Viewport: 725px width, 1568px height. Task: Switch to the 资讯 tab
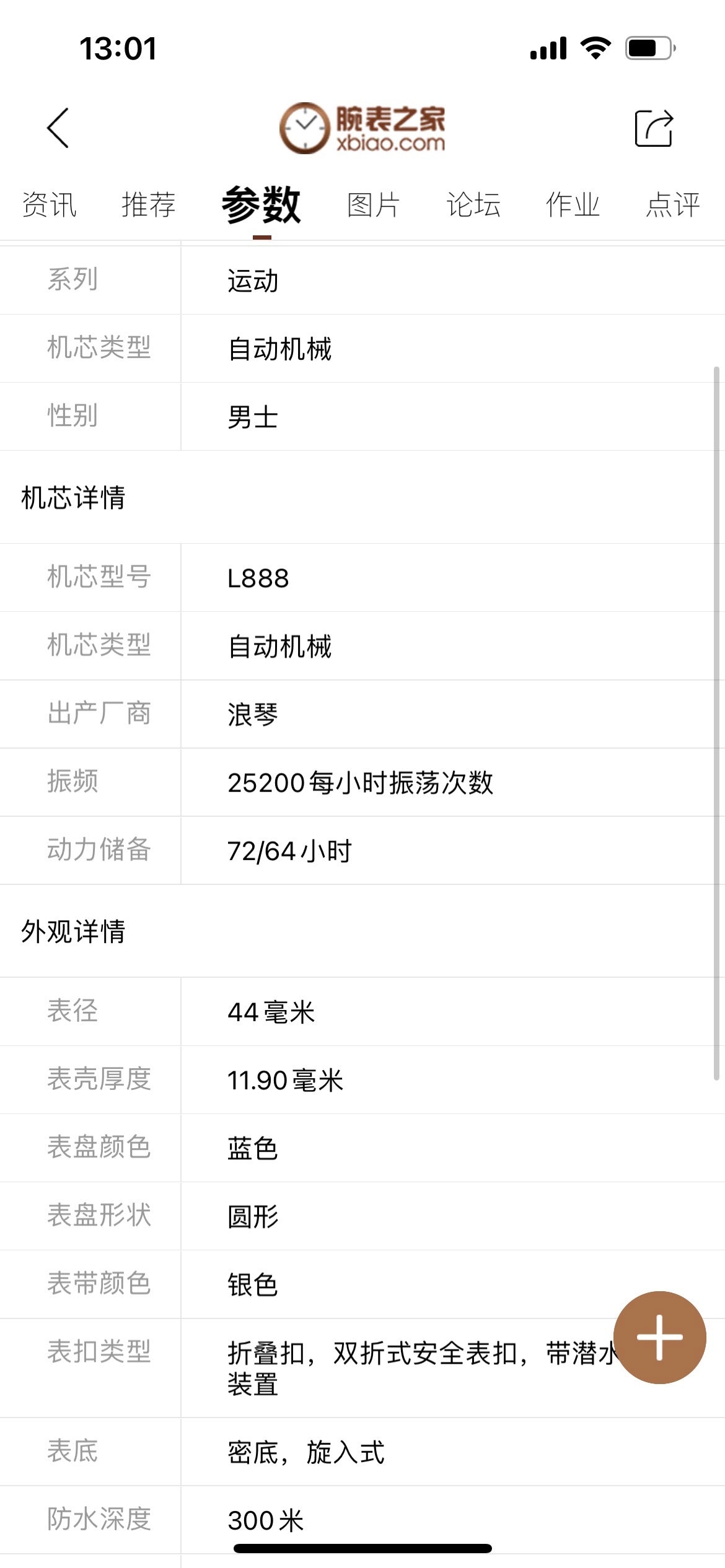click(x=49, y=205)
